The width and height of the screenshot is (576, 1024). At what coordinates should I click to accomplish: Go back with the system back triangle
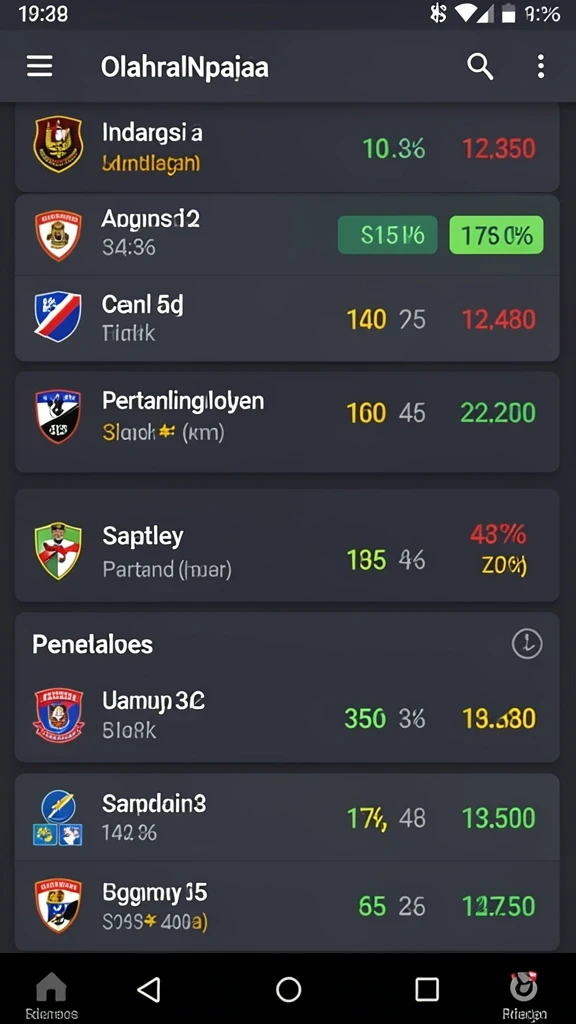tap(149, 990)
